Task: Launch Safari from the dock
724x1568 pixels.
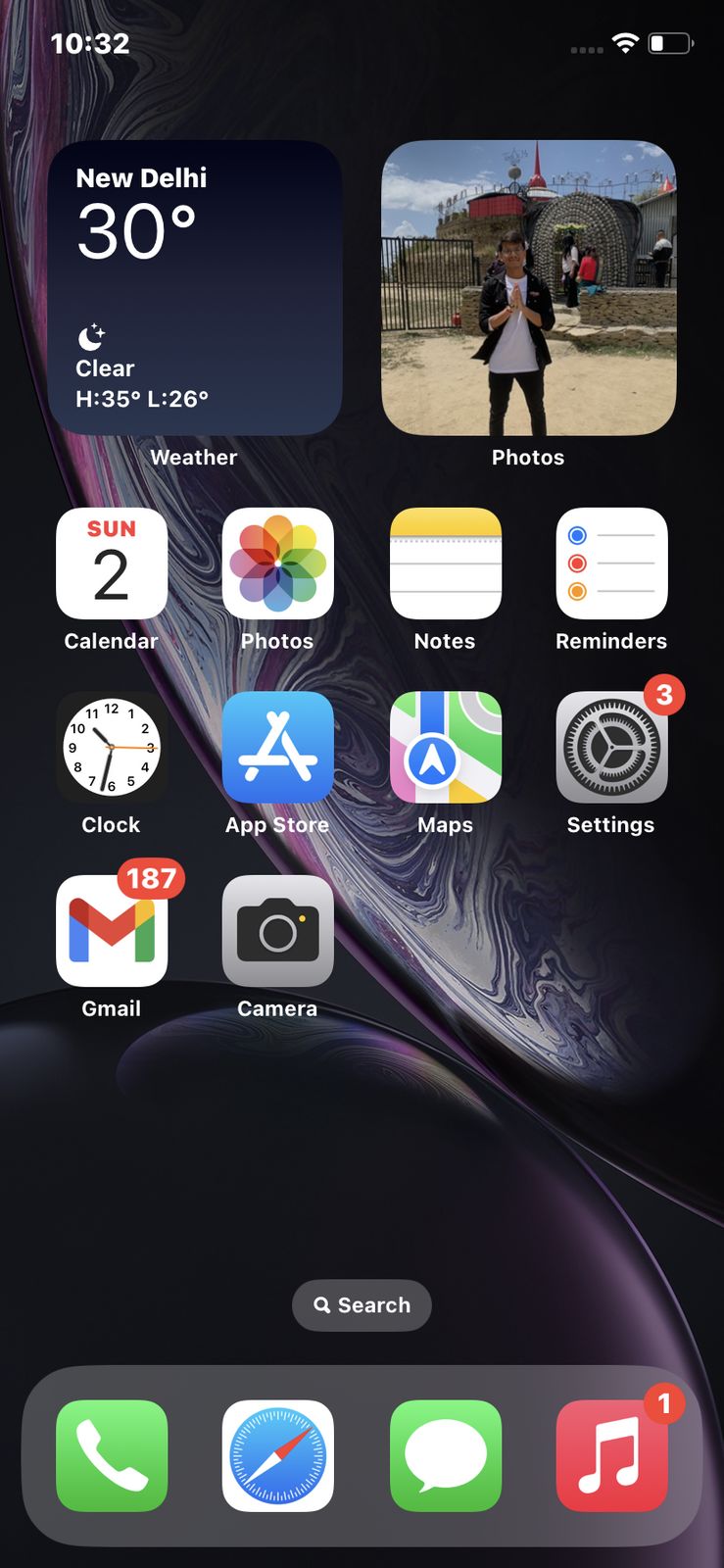Action: click(278, 1455)
